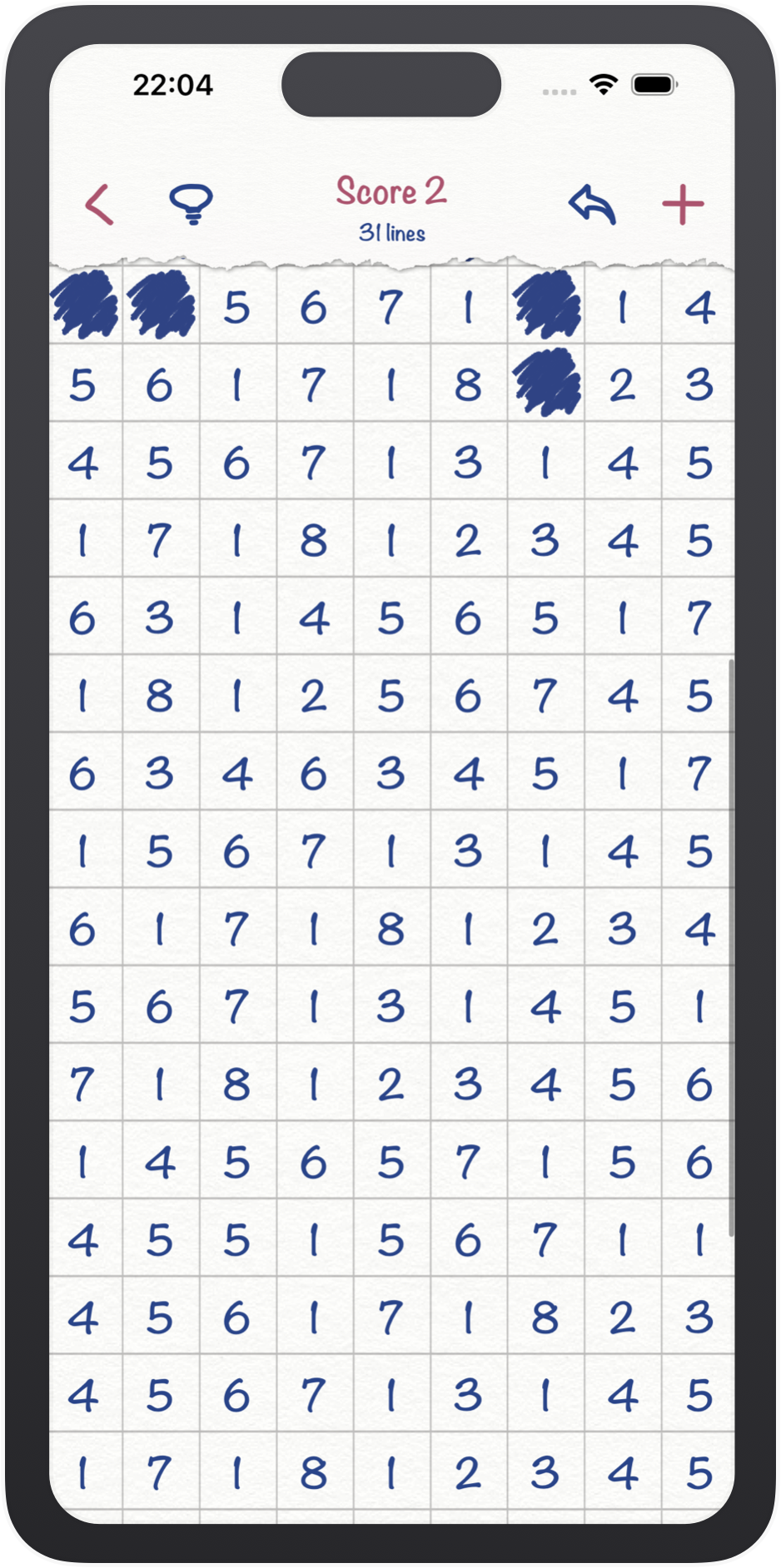Select the 8 left of a crossed-out cell
Viewport: 781px width, 1568px height.
coord(468,385)
